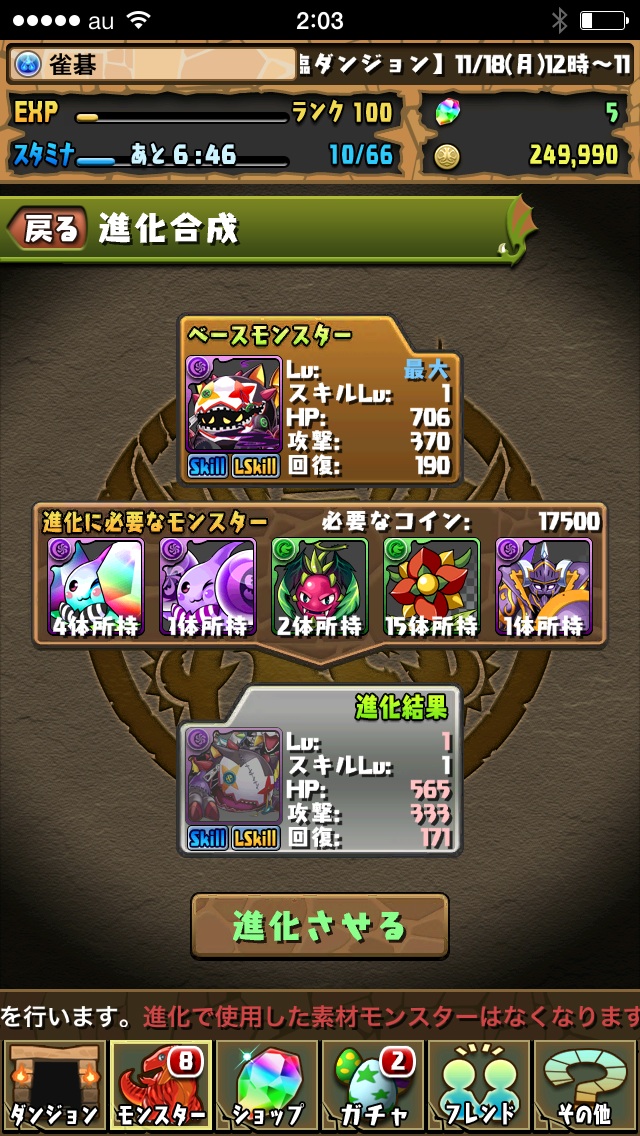
Task: Inspect the green dragon fruit material 2体所持
Action: tap(320, 586)
